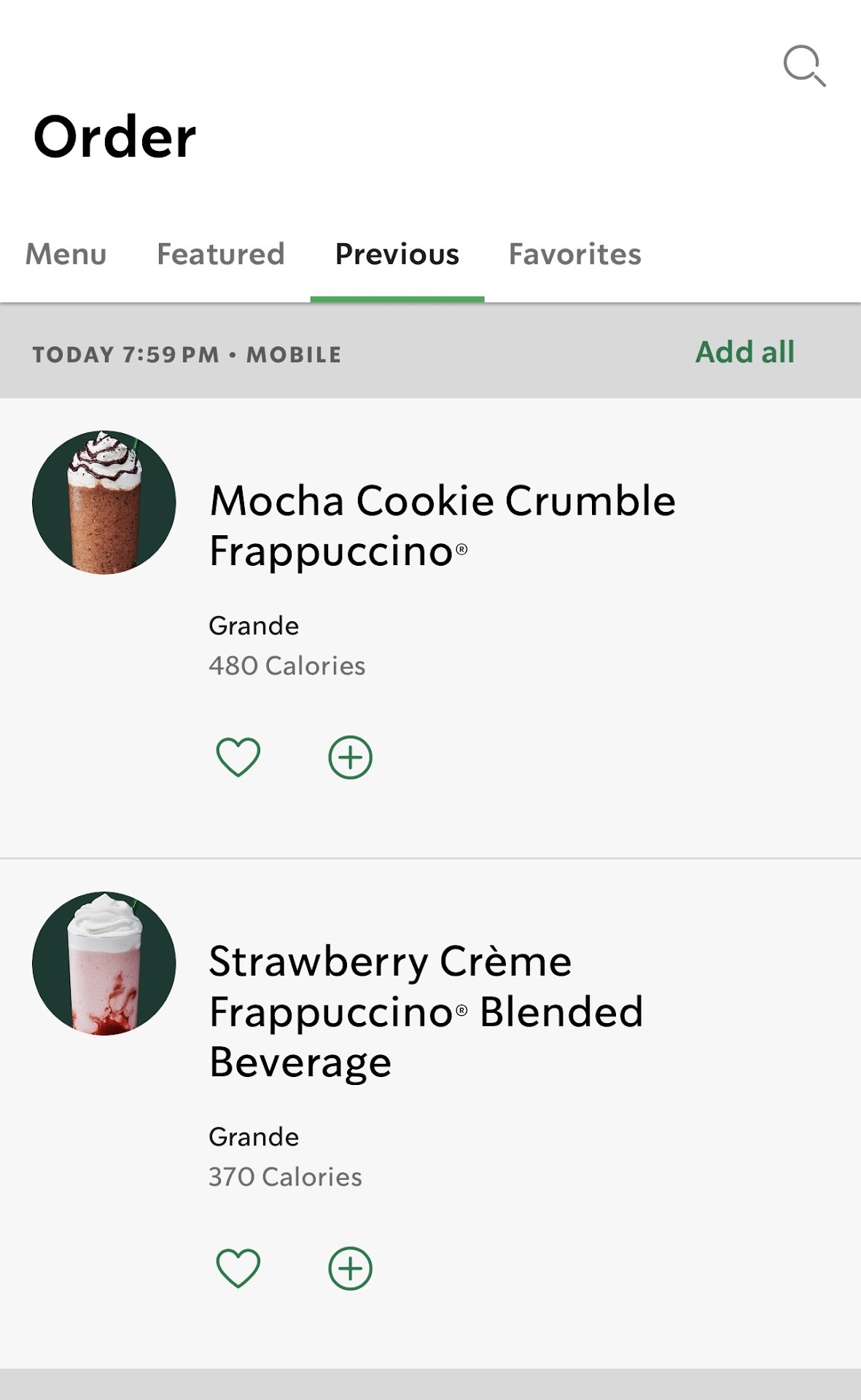Select the Previous tab
The width and height of the screenshot is (861, 1400).
pyautogui.click(x=397, y=254)
